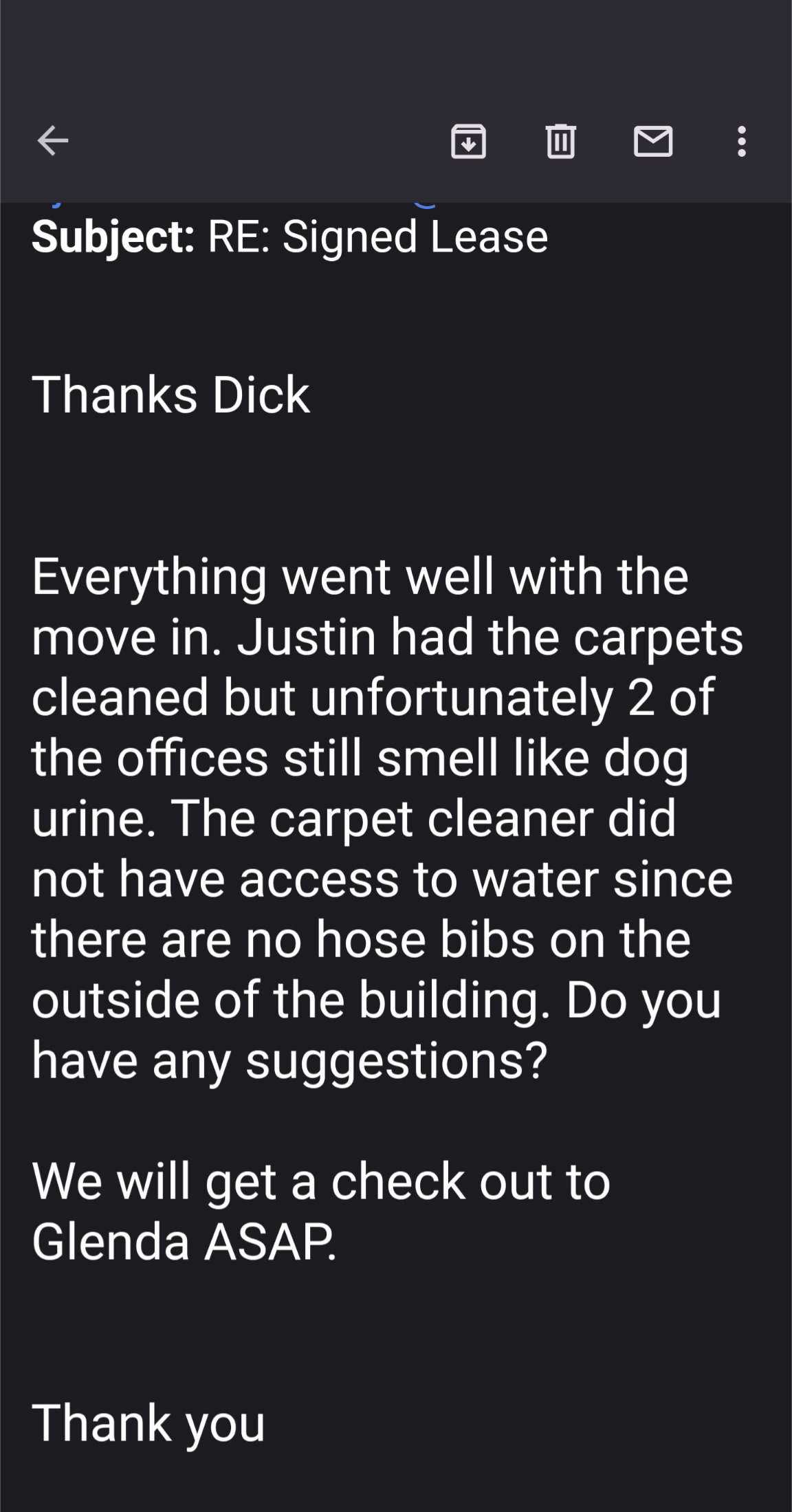The image size is (792, 1512).
Task: Go back to the inbox
Action: (x=52, y=141)
